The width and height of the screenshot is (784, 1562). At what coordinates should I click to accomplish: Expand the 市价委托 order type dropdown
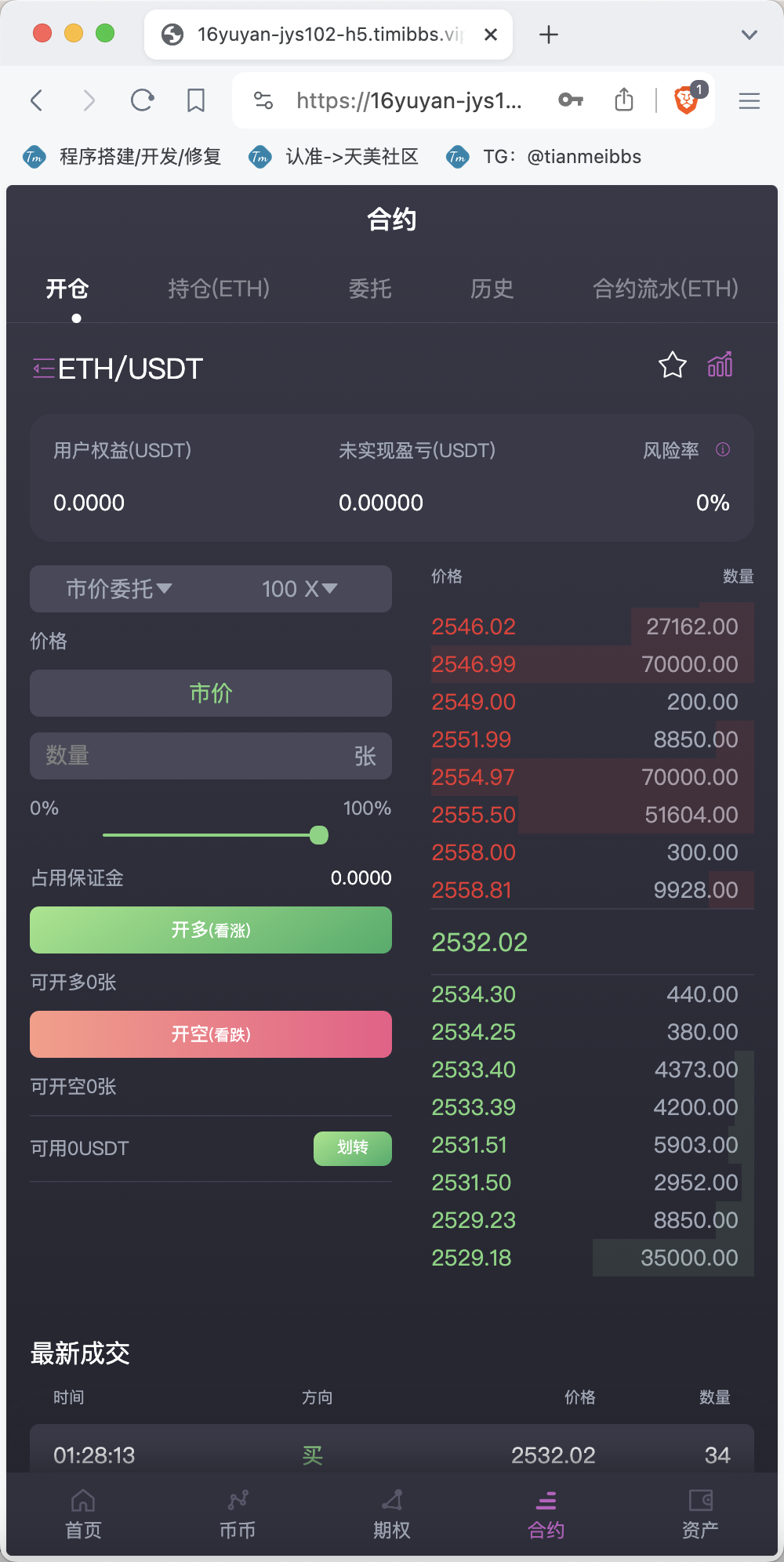[119, 589]
